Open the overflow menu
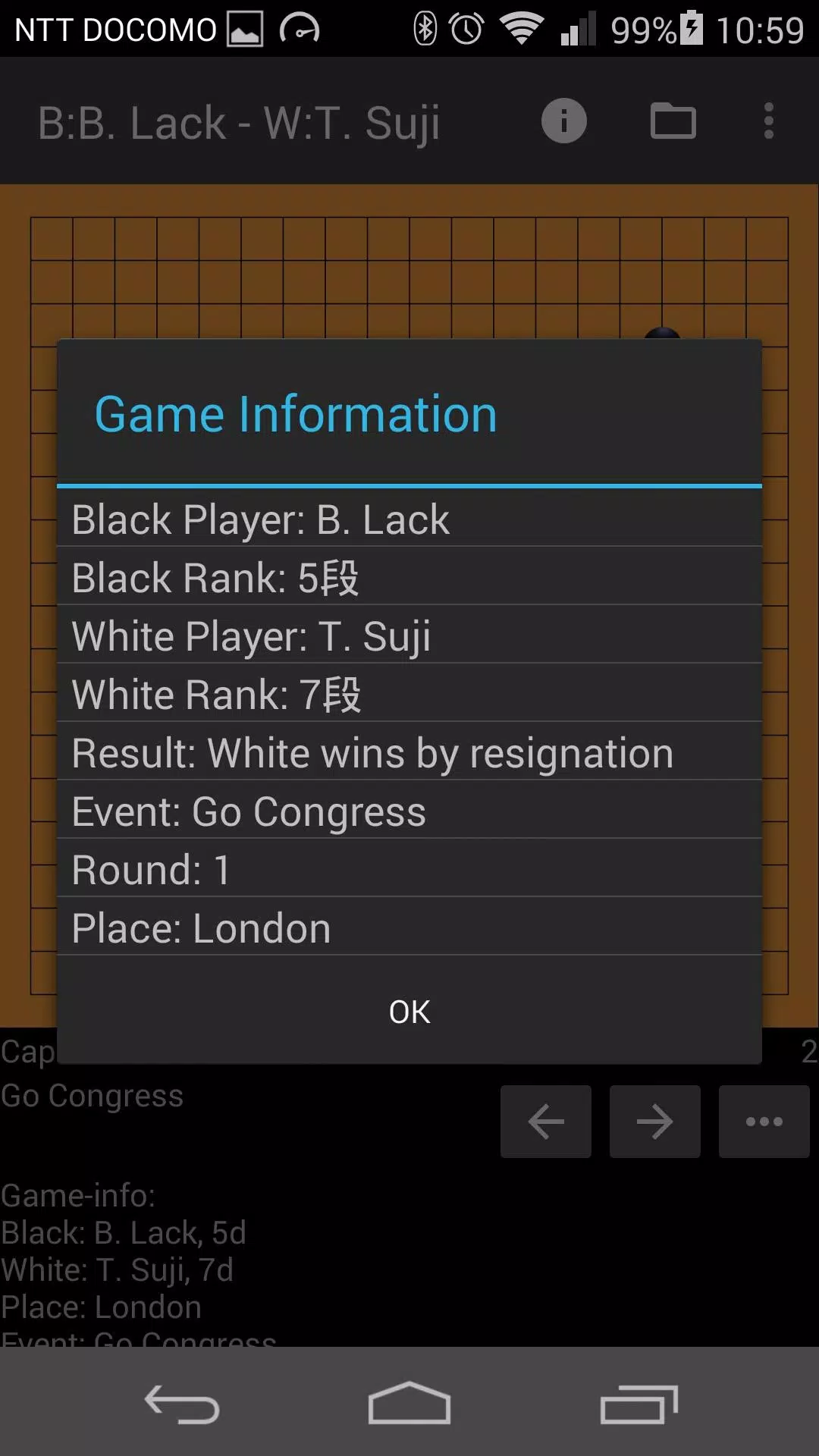 pyautogui.click(x=768, y=121)
